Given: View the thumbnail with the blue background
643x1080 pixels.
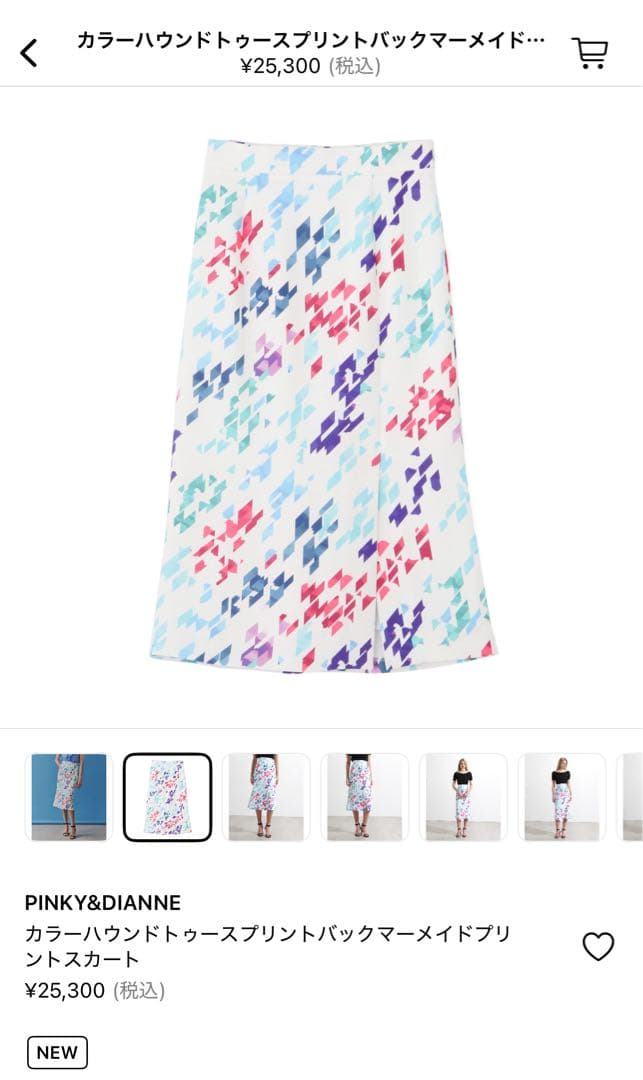Looking at the screenshot, I should [x=69, y=797].
